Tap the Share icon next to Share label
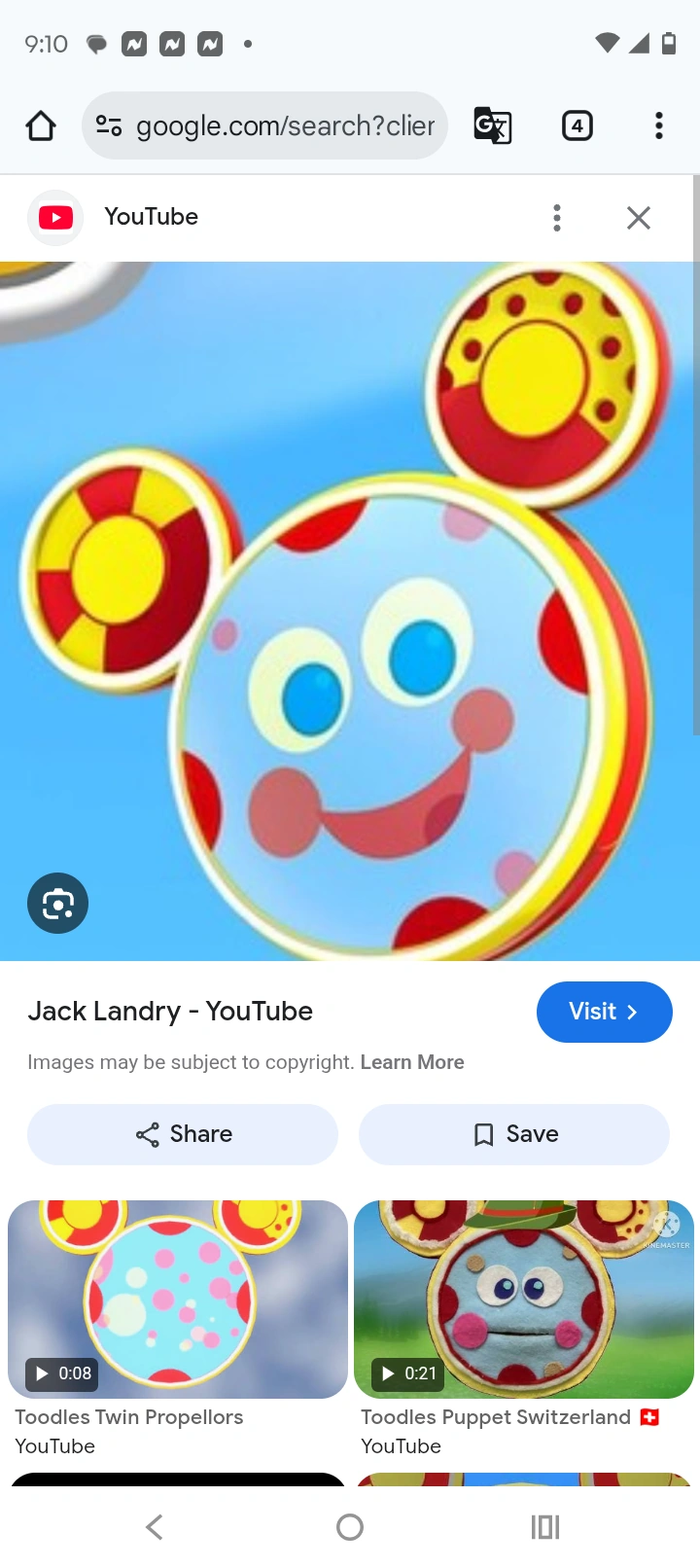Viewport: 700px width, 1568px height. coord(147,1134)
